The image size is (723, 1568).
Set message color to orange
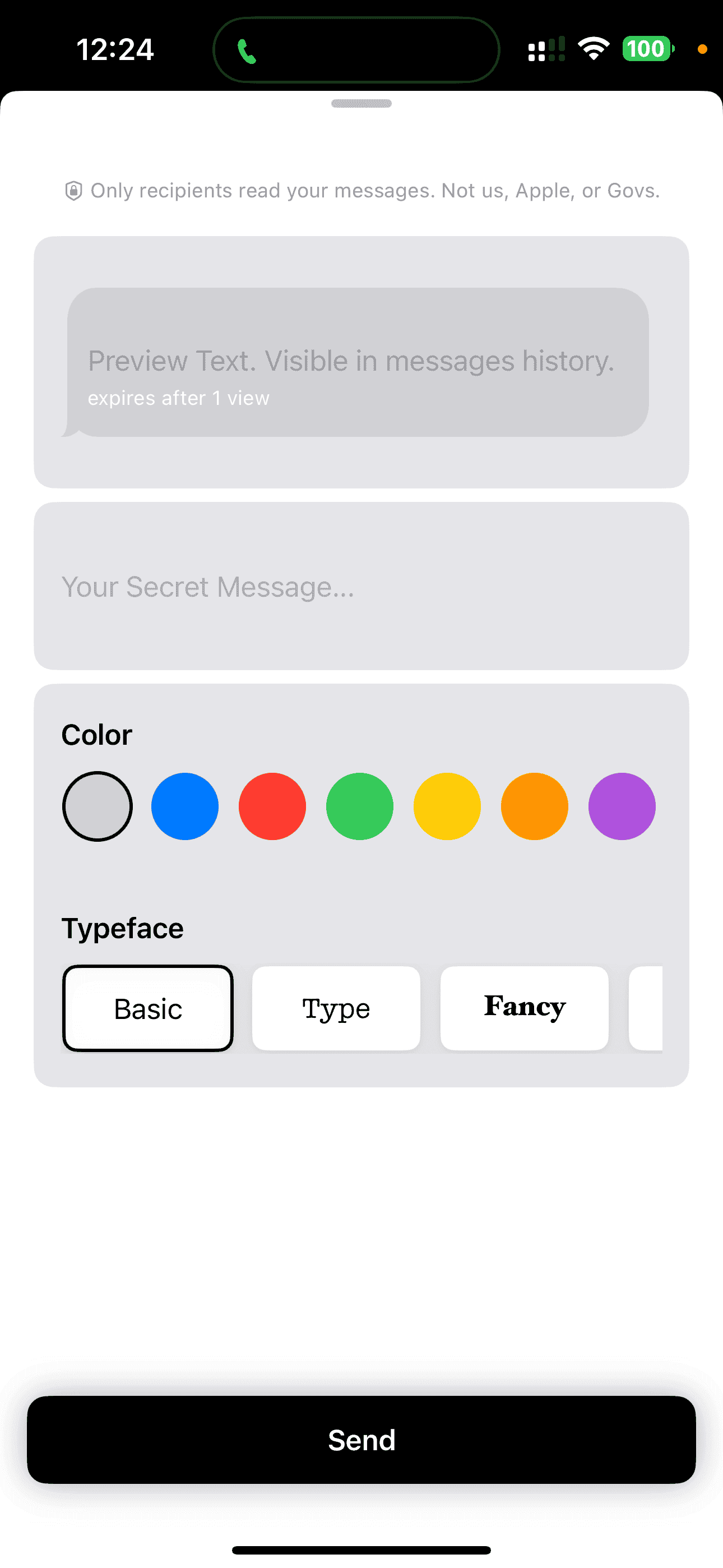[534, 806]
